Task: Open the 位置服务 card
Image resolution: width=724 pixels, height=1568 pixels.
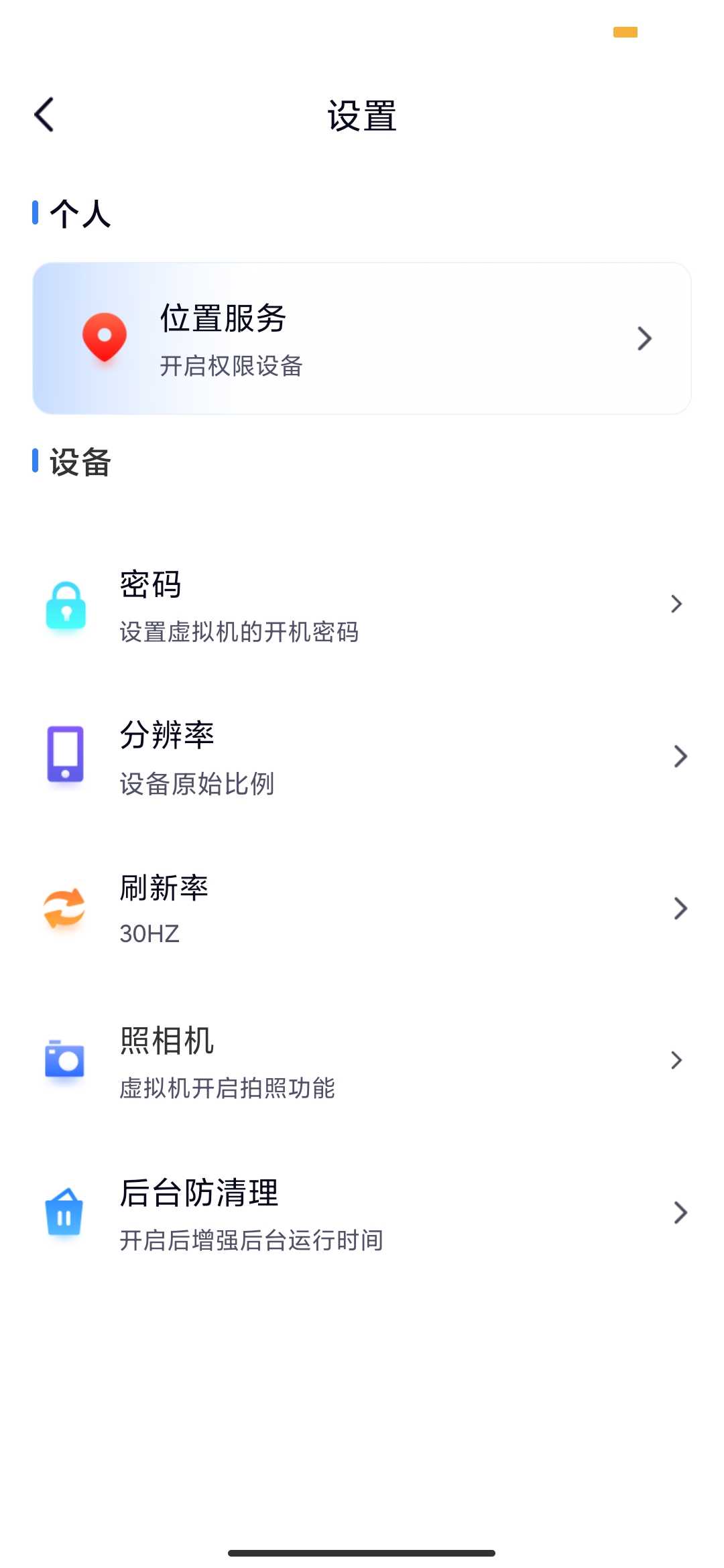Action: [362, 338]
